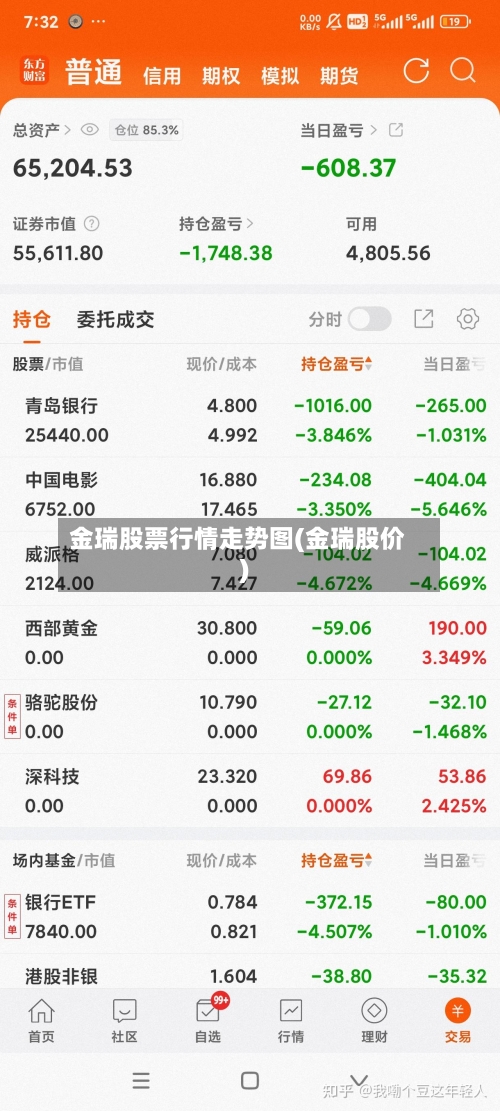Hide total assets with the eye icon

(x=89, y=130)
